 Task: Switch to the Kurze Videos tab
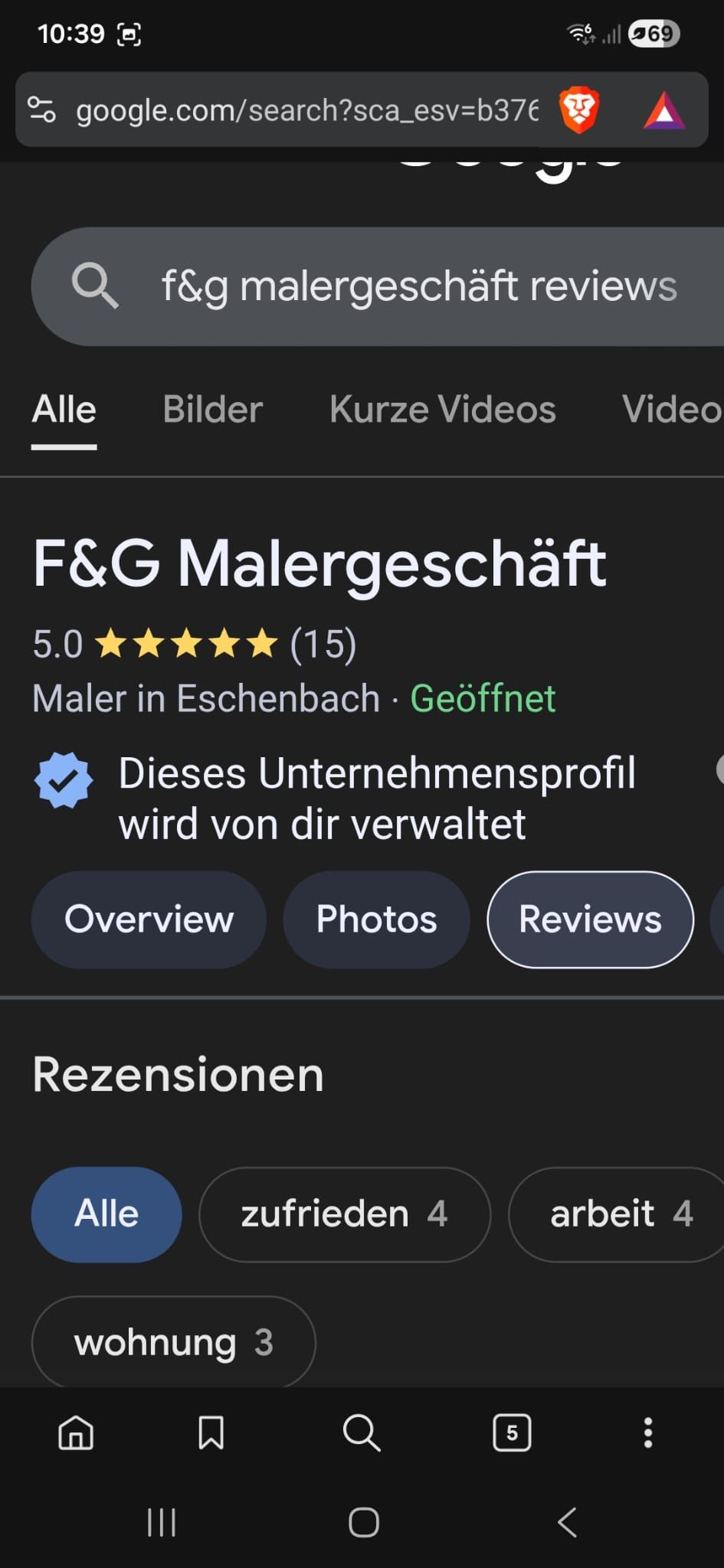442,410
